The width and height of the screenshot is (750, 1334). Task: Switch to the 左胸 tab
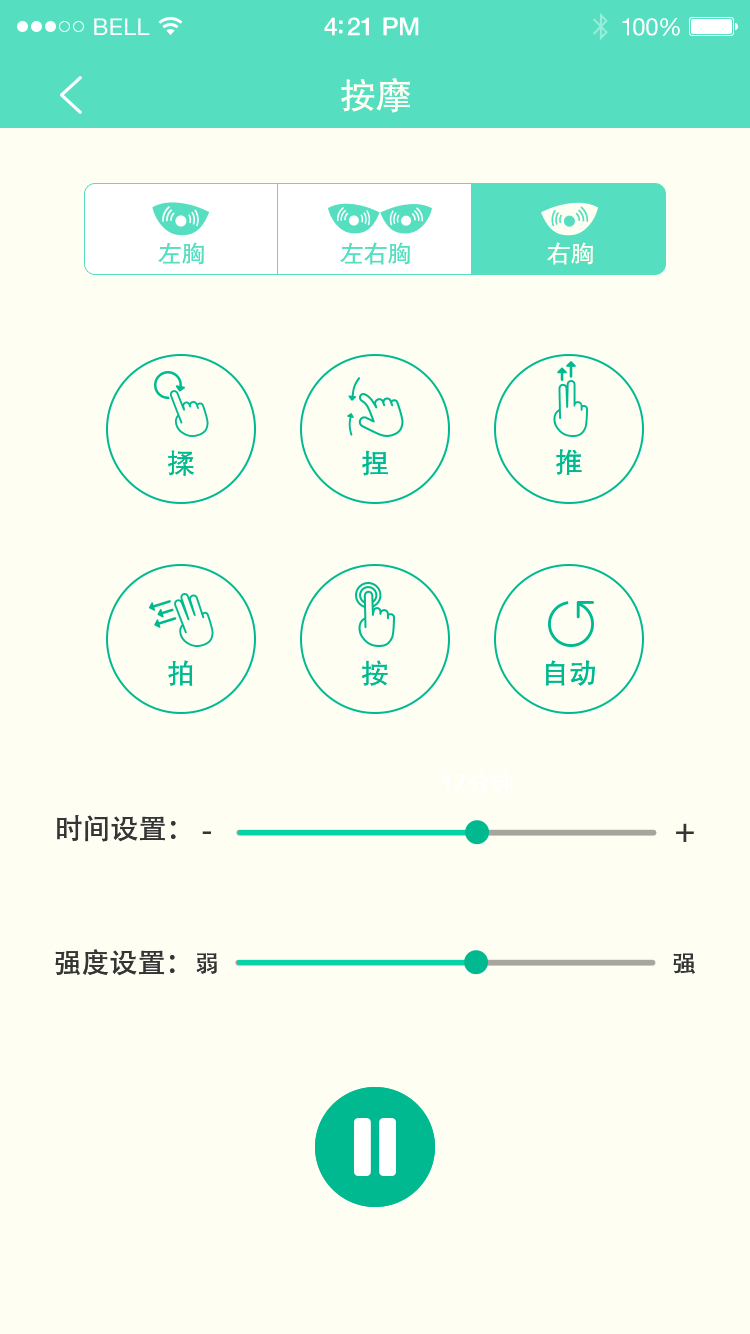pos(181,253)
